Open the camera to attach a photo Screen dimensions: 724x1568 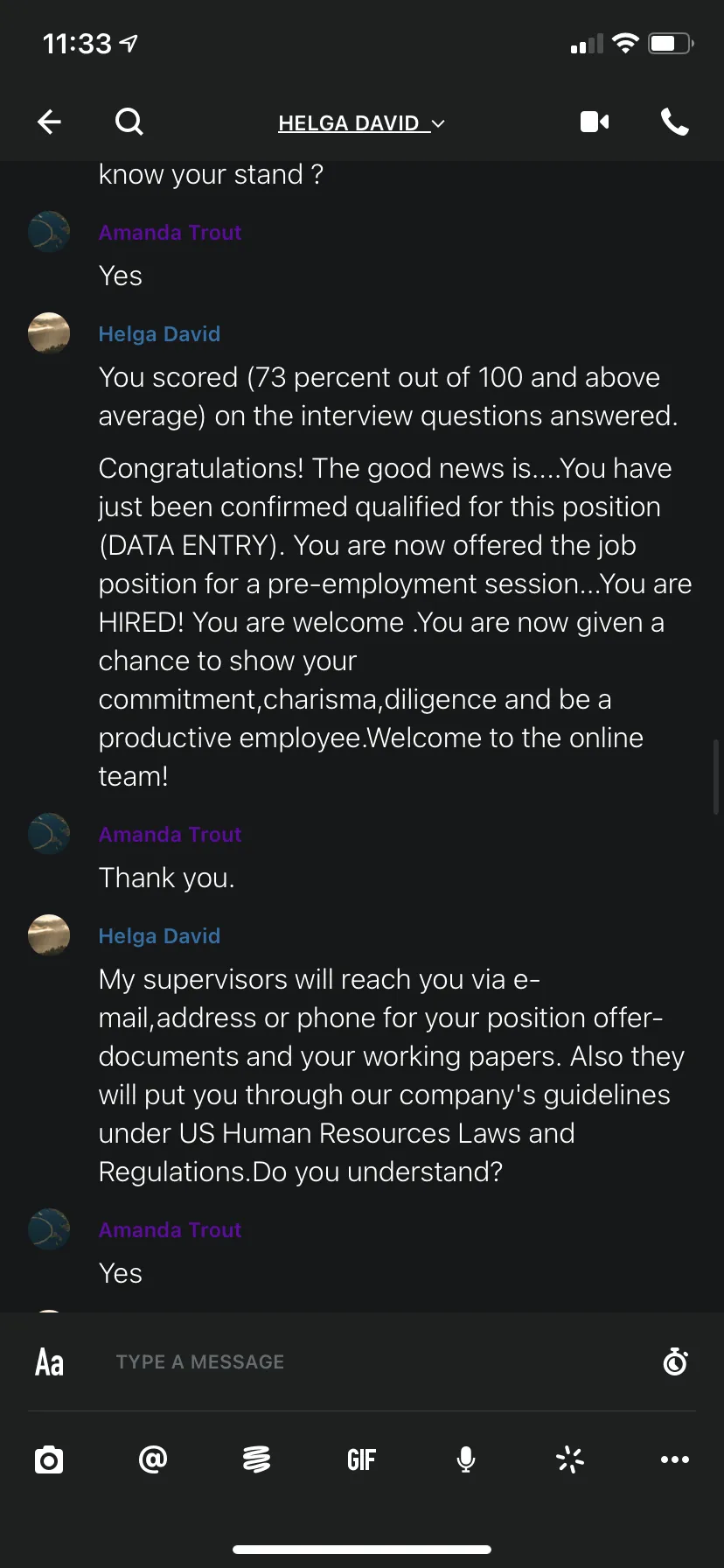coord(49,1459)
